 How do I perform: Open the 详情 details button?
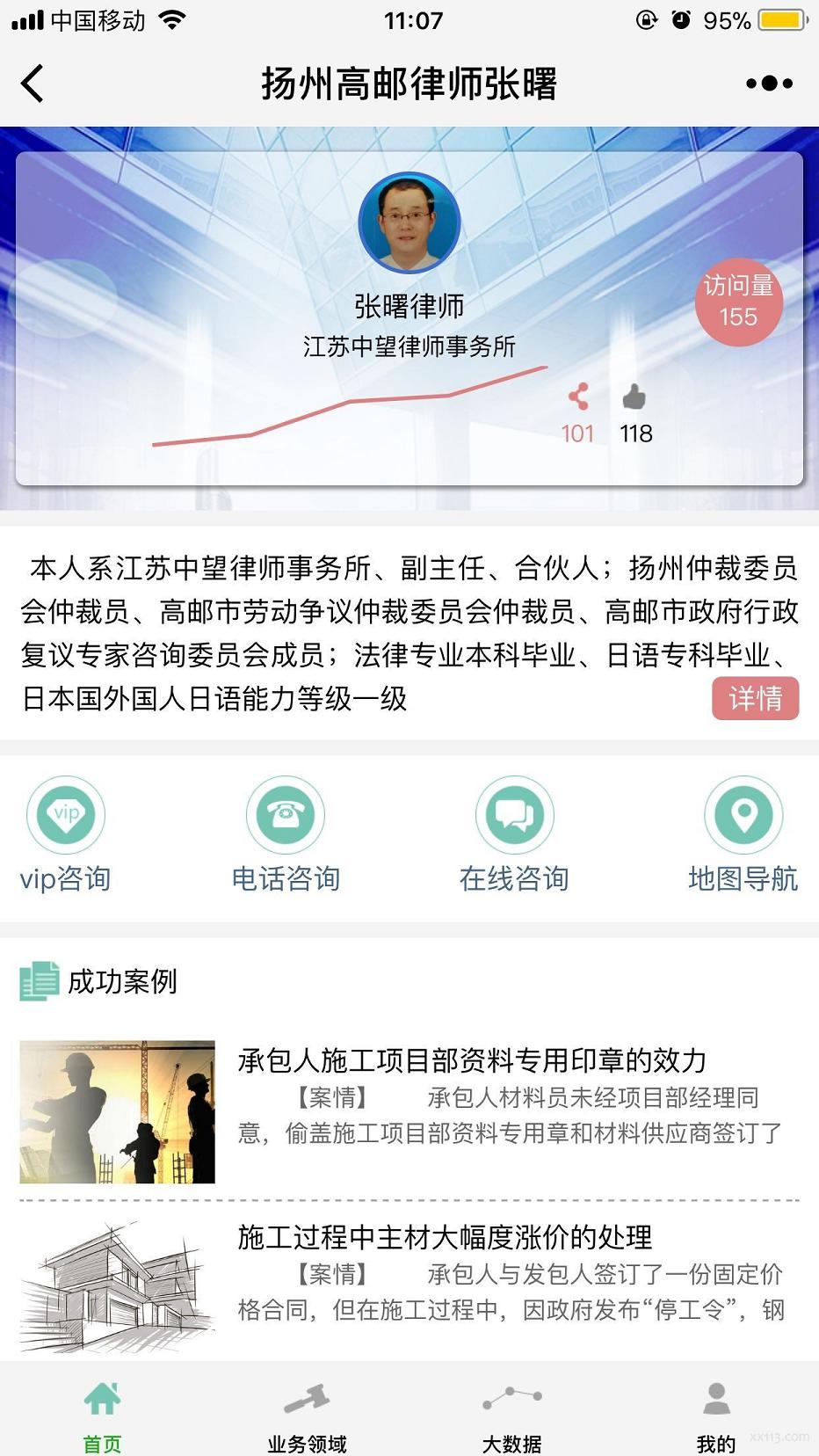click(x=755, y=698)
